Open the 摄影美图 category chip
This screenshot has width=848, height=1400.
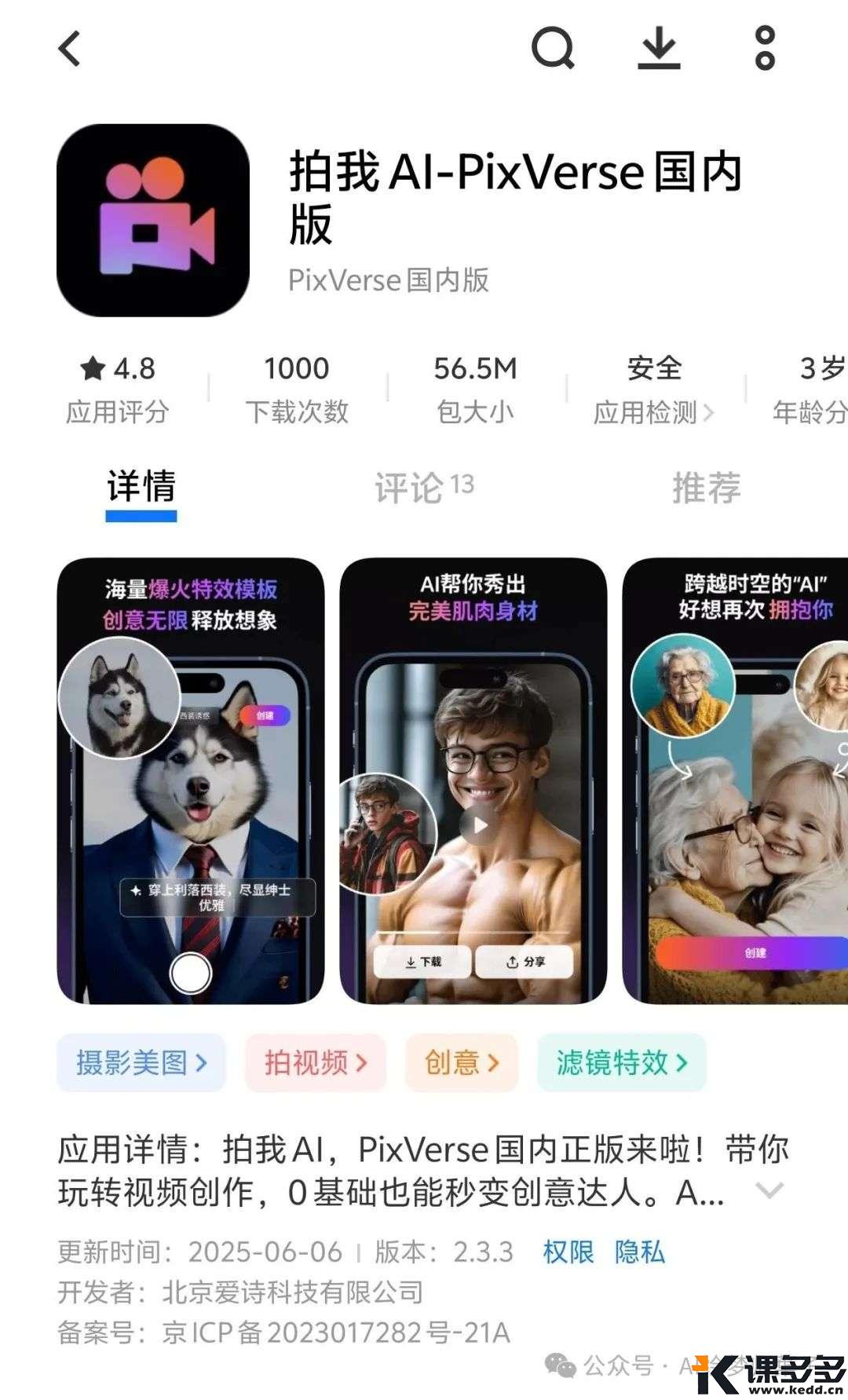[x=141, y=1062]
